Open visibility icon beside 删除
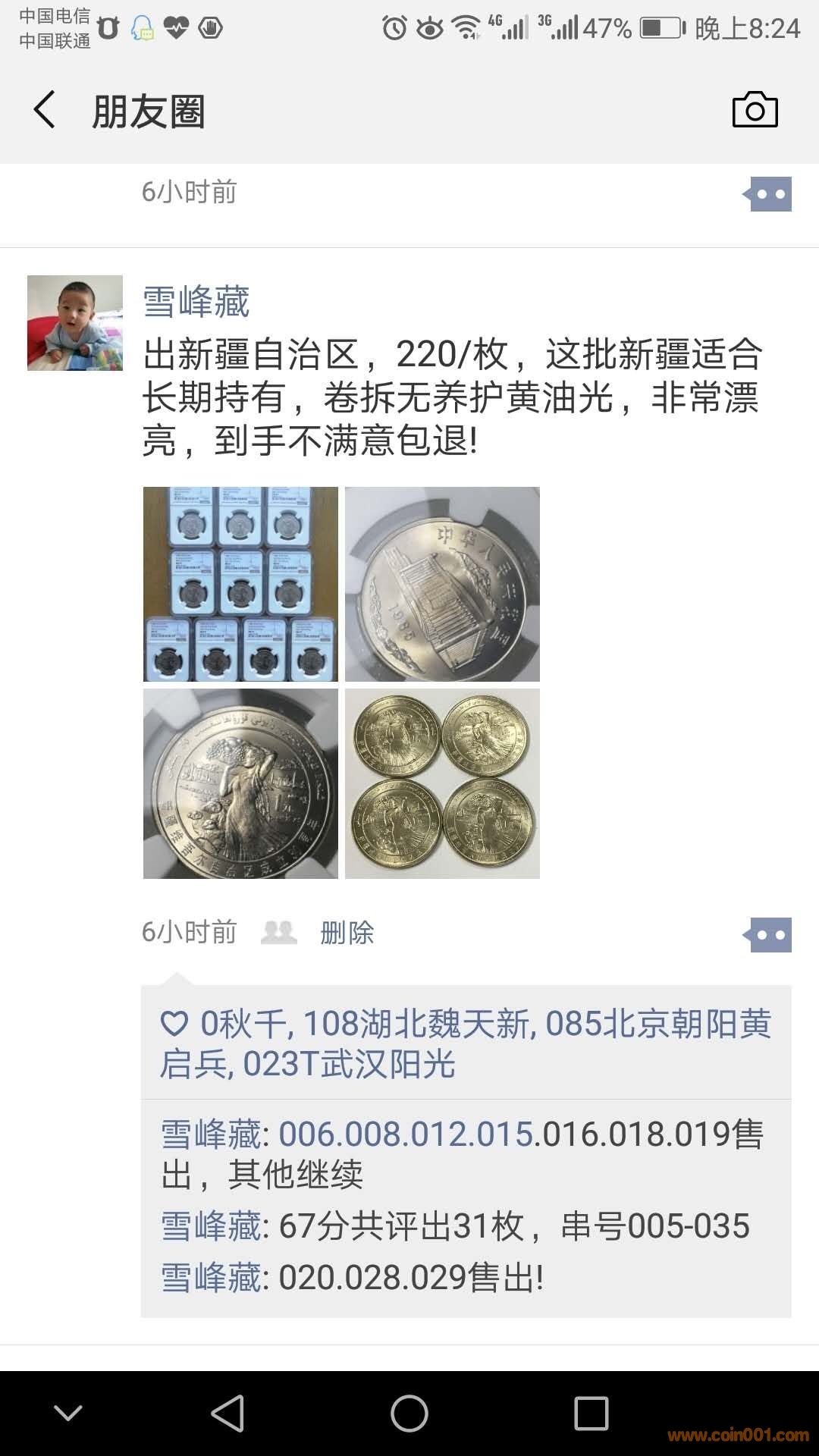819x1456 pixels. tap(278, 933)
